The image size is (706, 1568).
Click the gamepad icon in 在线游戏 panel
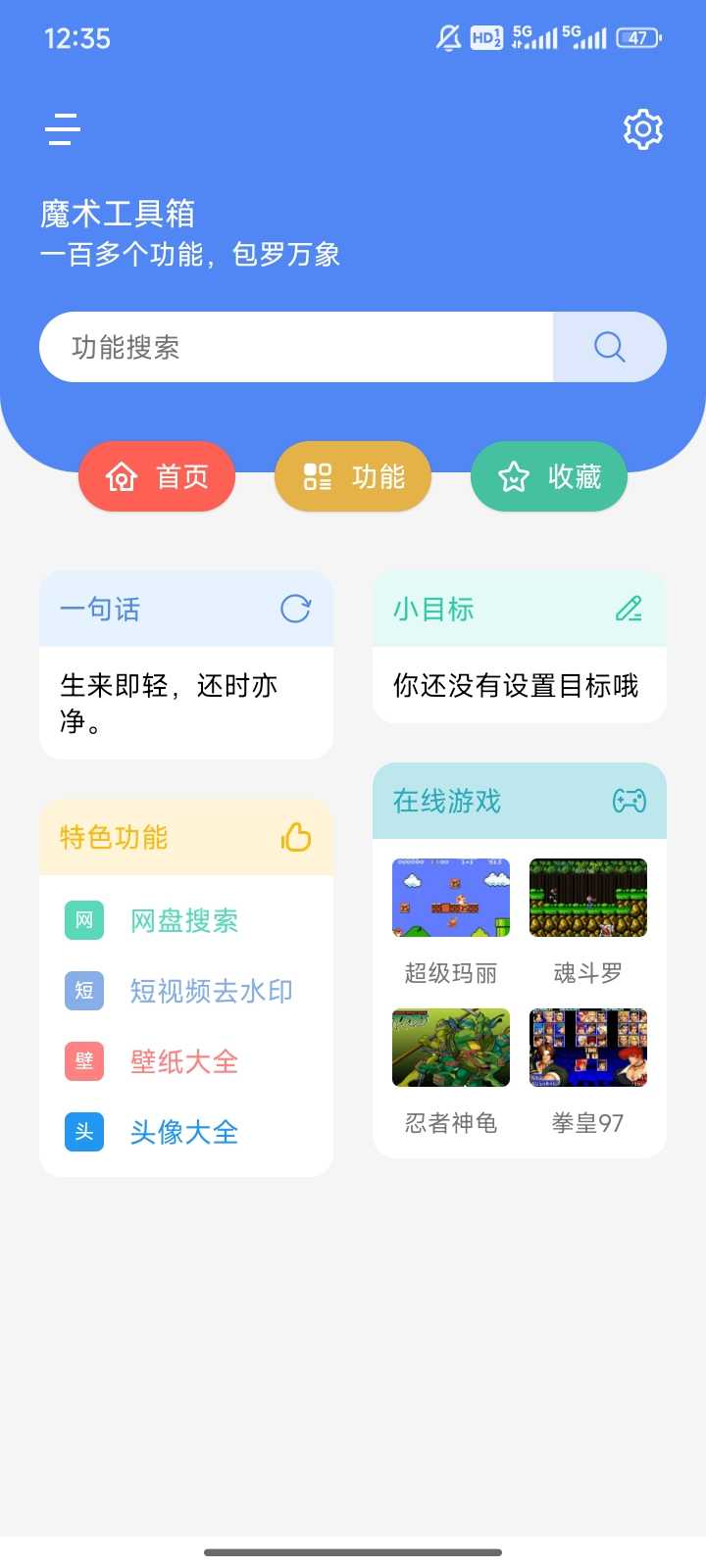[629, 801]
